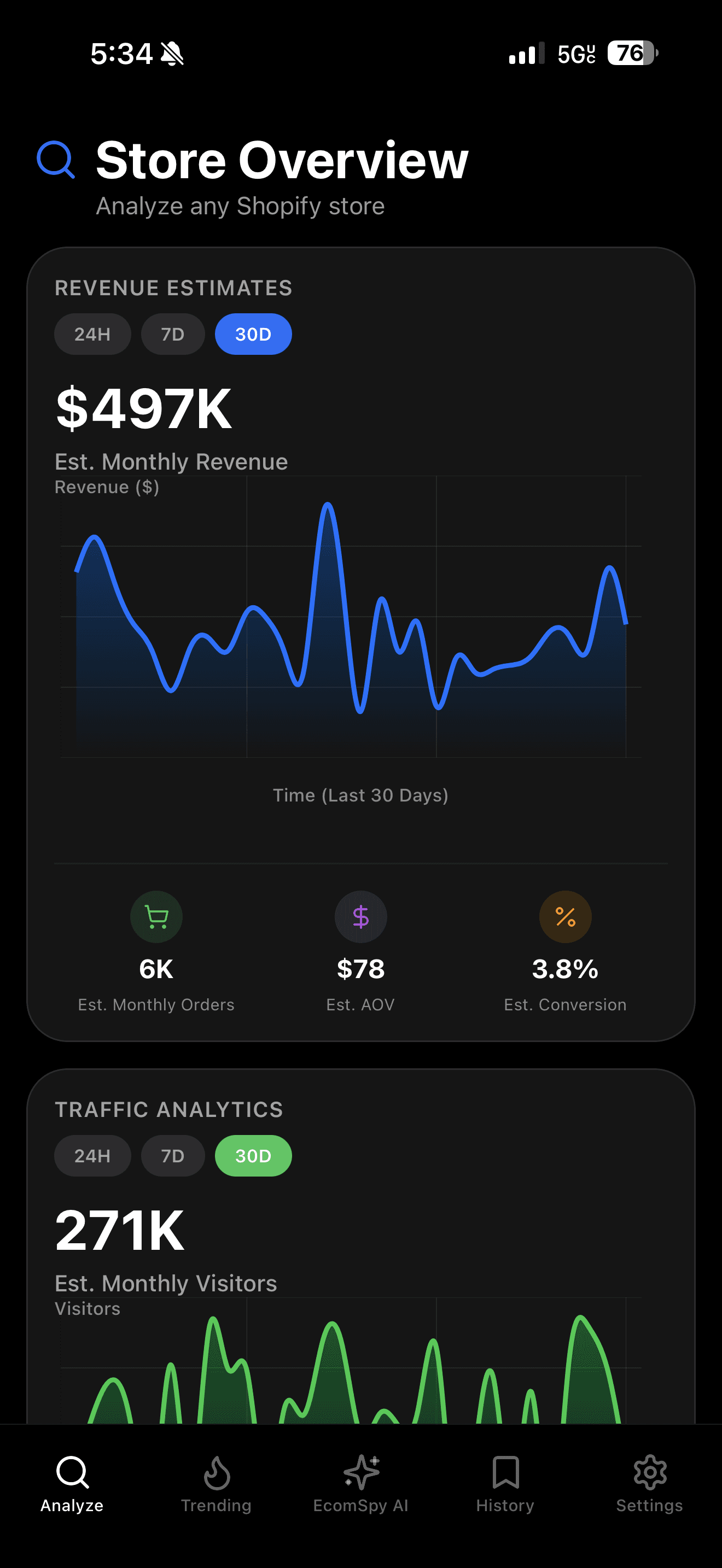
Task: Choose 30D in Traffic Analytics
Action: [253, 1155]
